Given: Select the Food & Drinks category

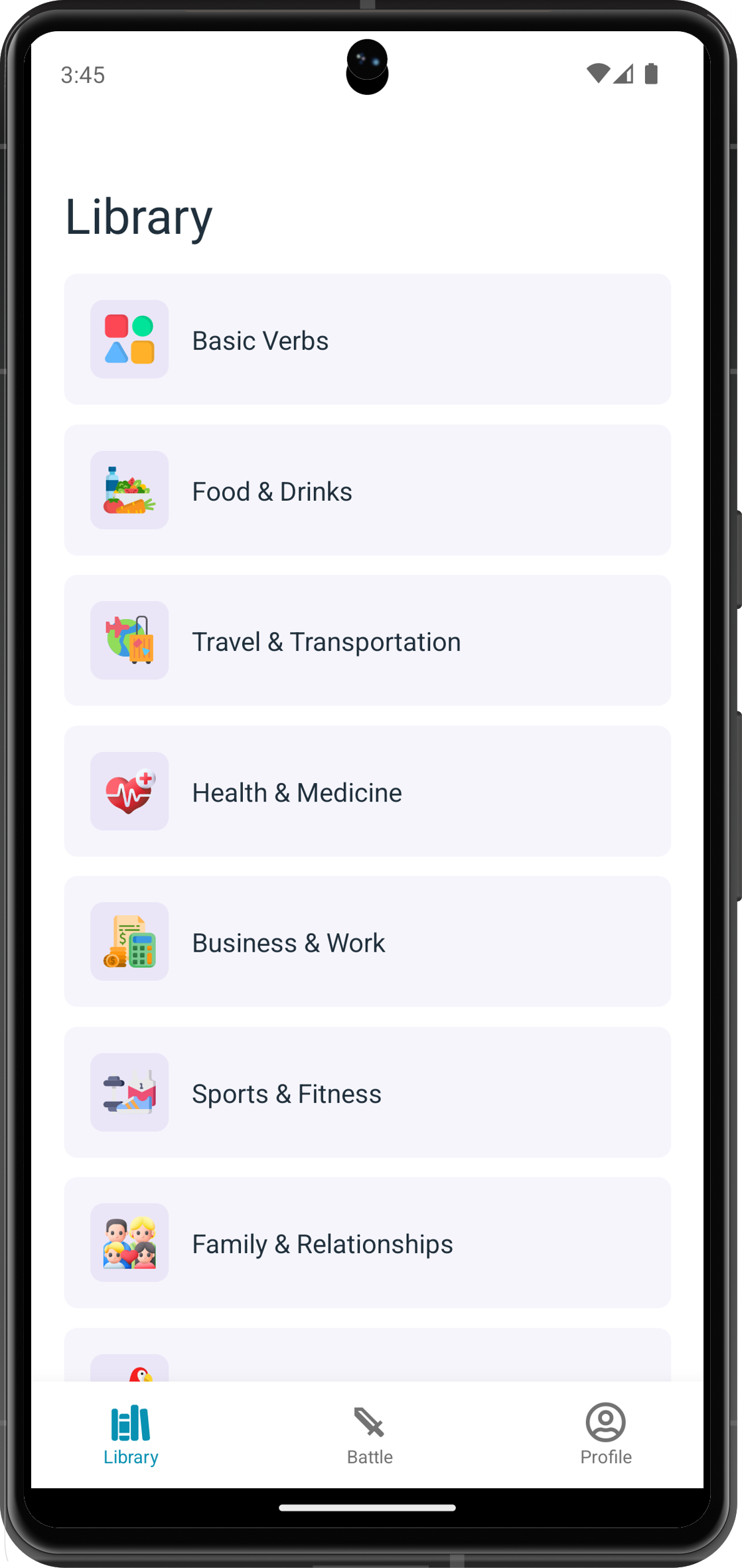Looking at the screenshot, I should tap(367, 490).
